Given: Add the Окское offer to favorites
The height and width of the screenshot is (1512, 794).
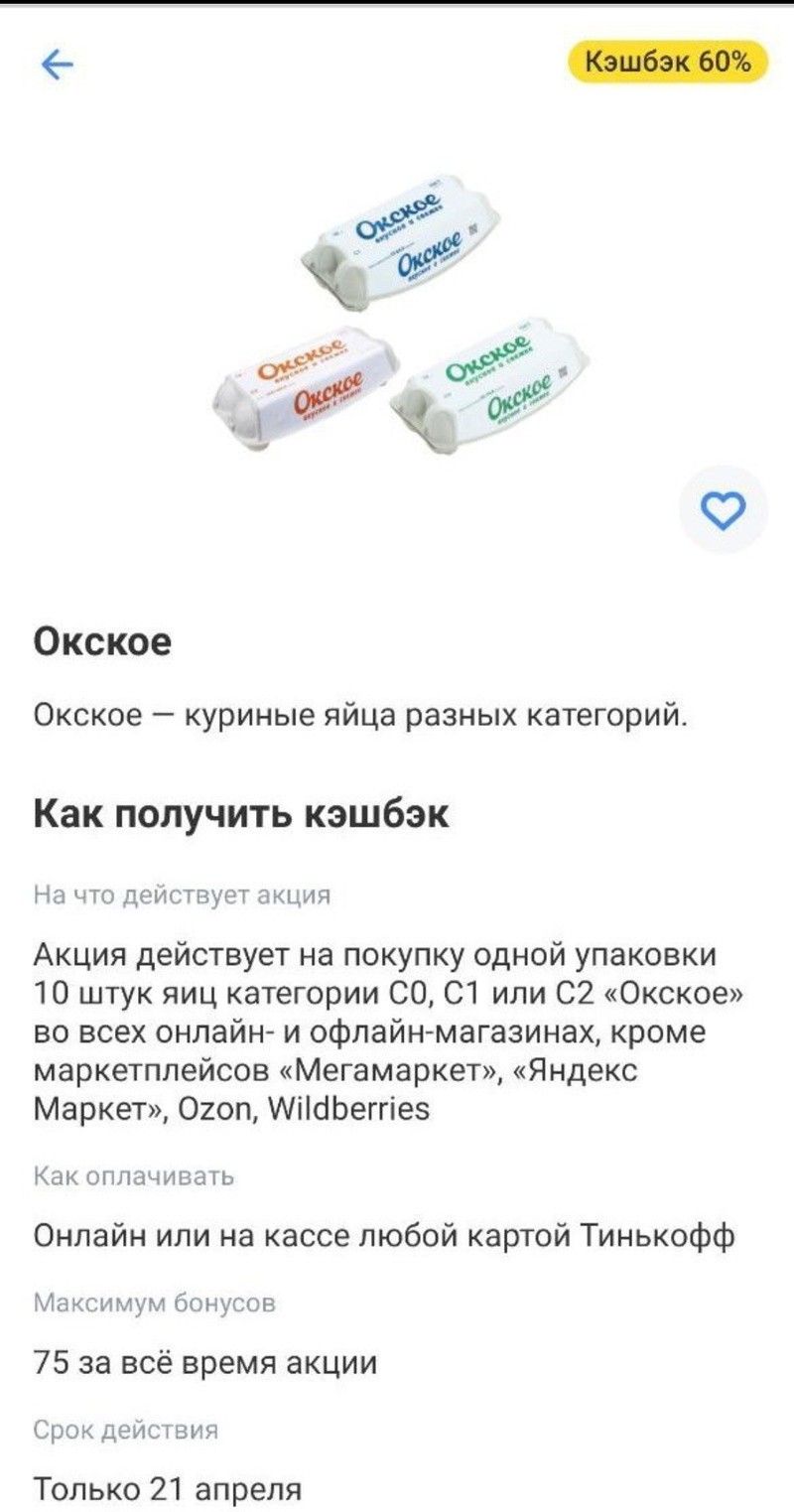Looking at the screenshot, I should coord(723,510).
